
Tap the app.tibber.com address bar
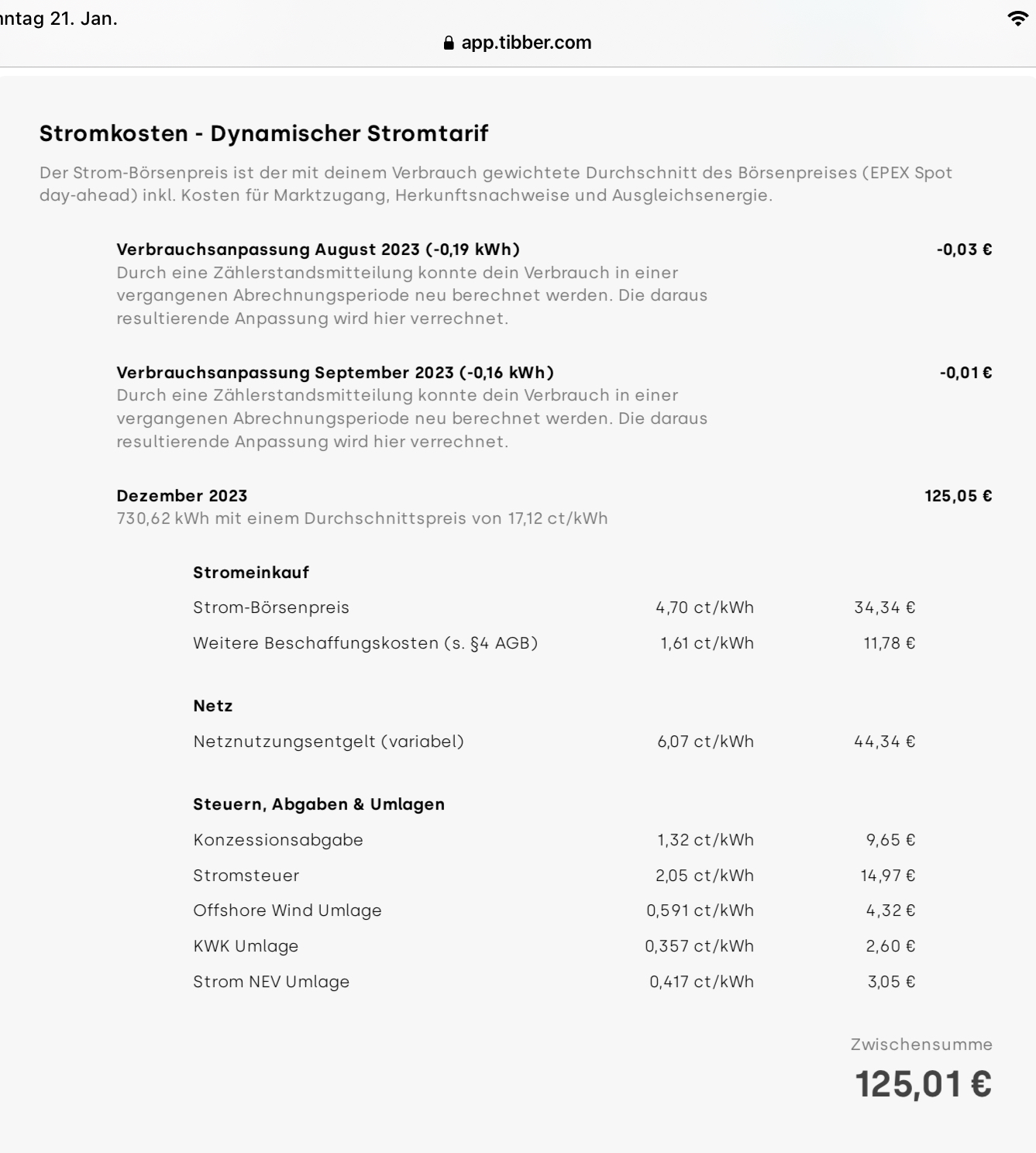pos(518,43)
